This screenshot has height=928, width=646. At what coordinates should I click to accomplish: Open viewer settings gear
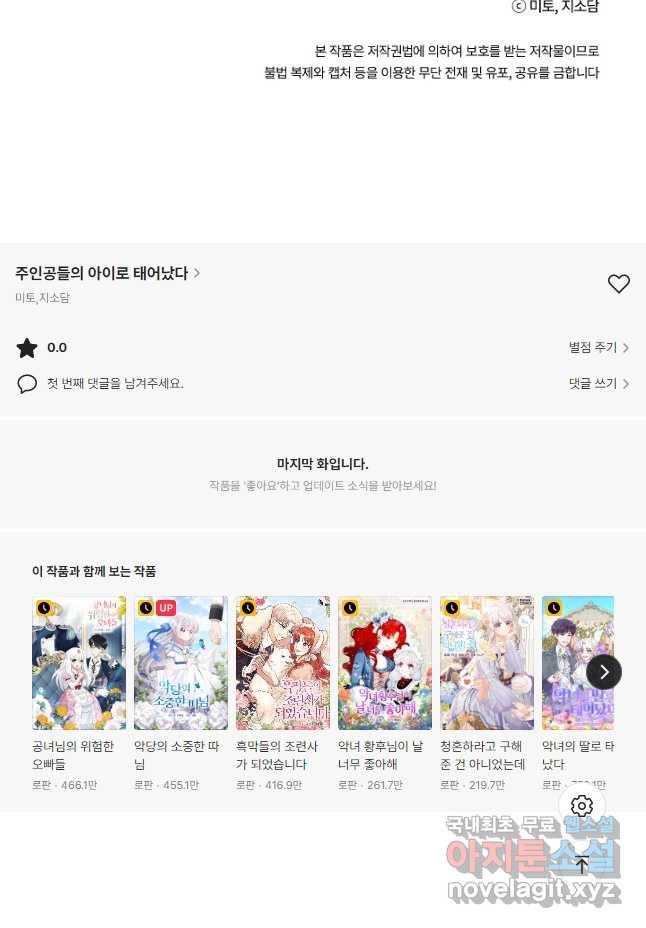[x=582, y=806]
